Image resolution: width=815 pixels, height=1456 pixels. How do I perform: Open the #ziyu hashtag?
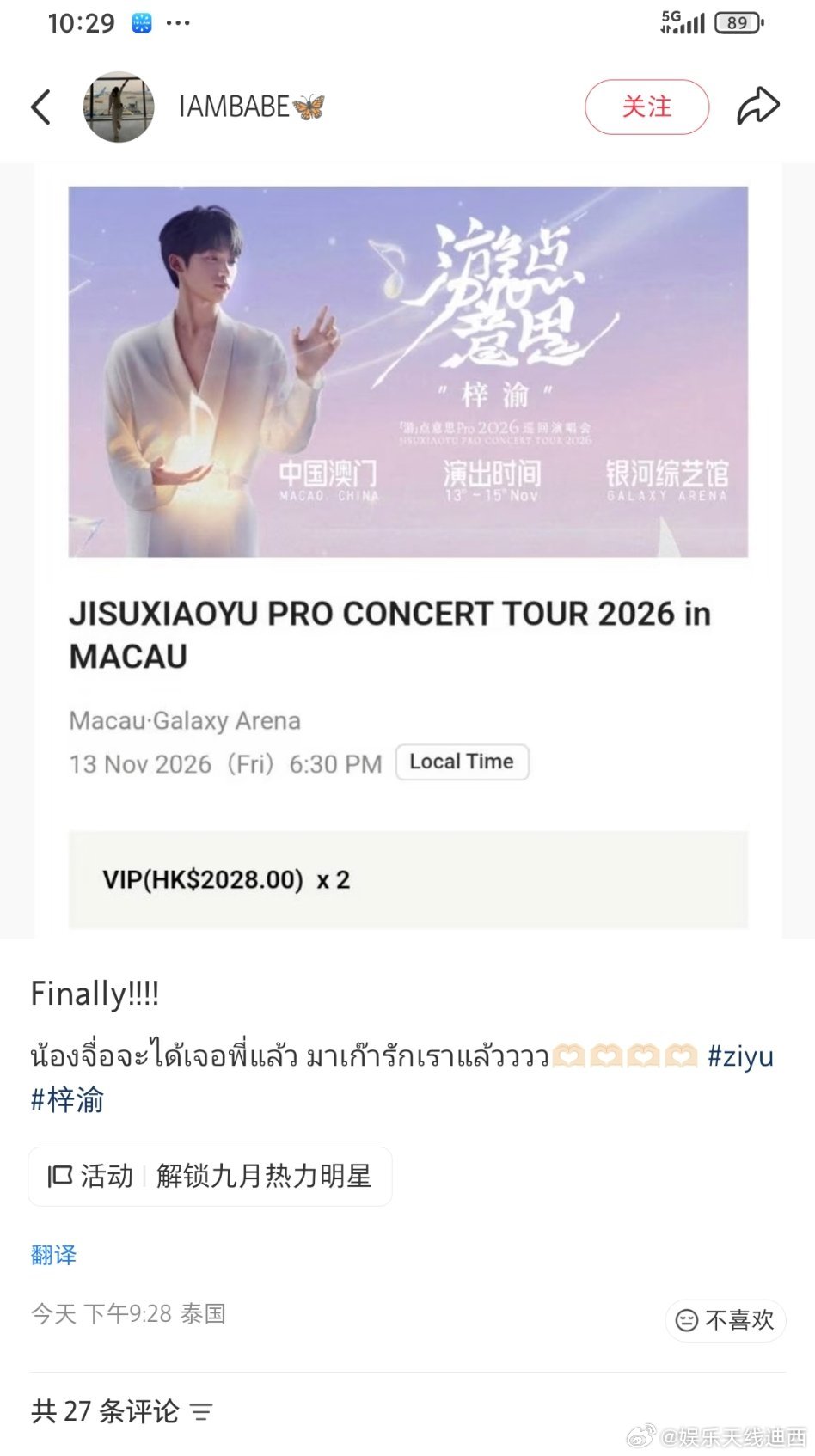740,1055
